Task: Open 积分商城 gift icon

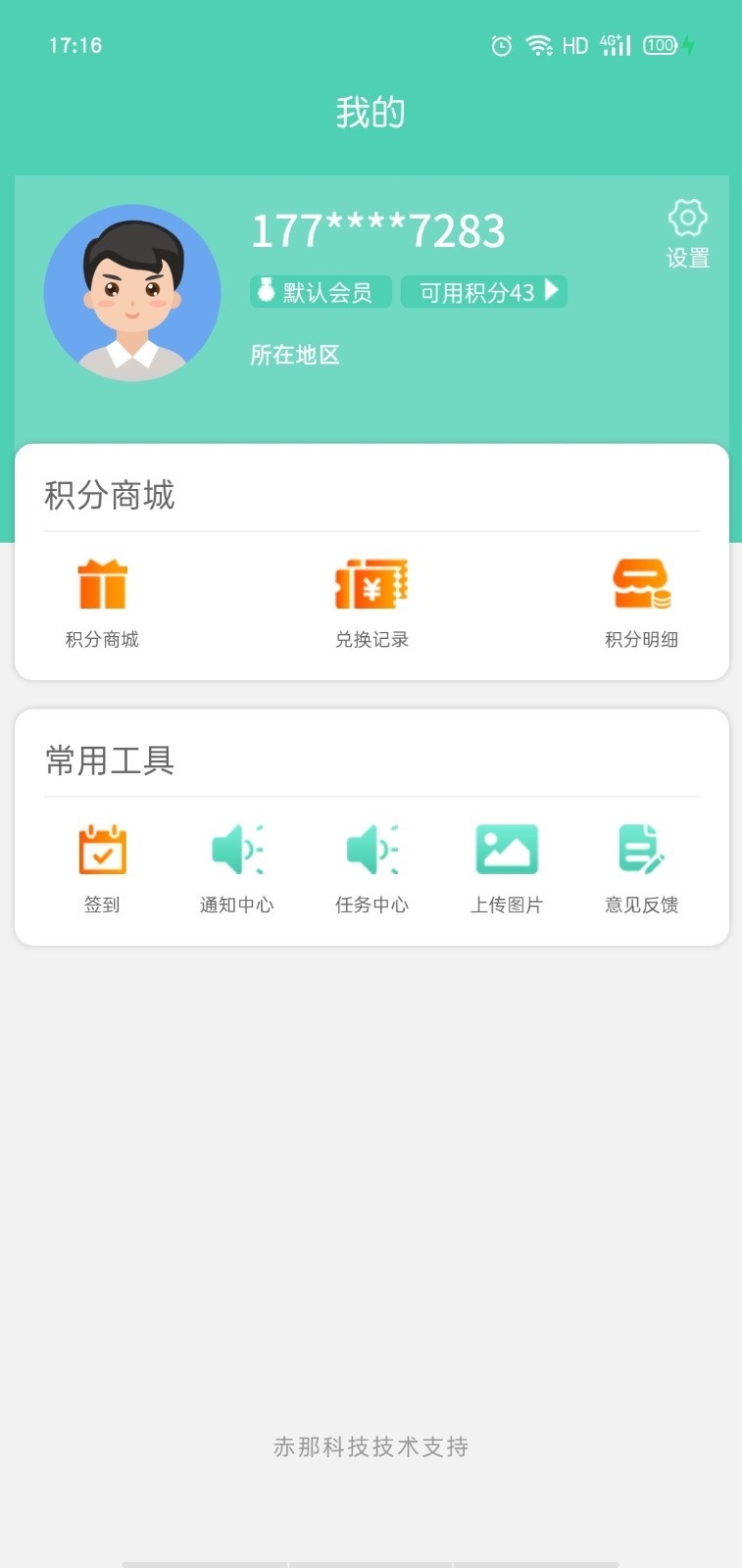Action: (102, 585)
